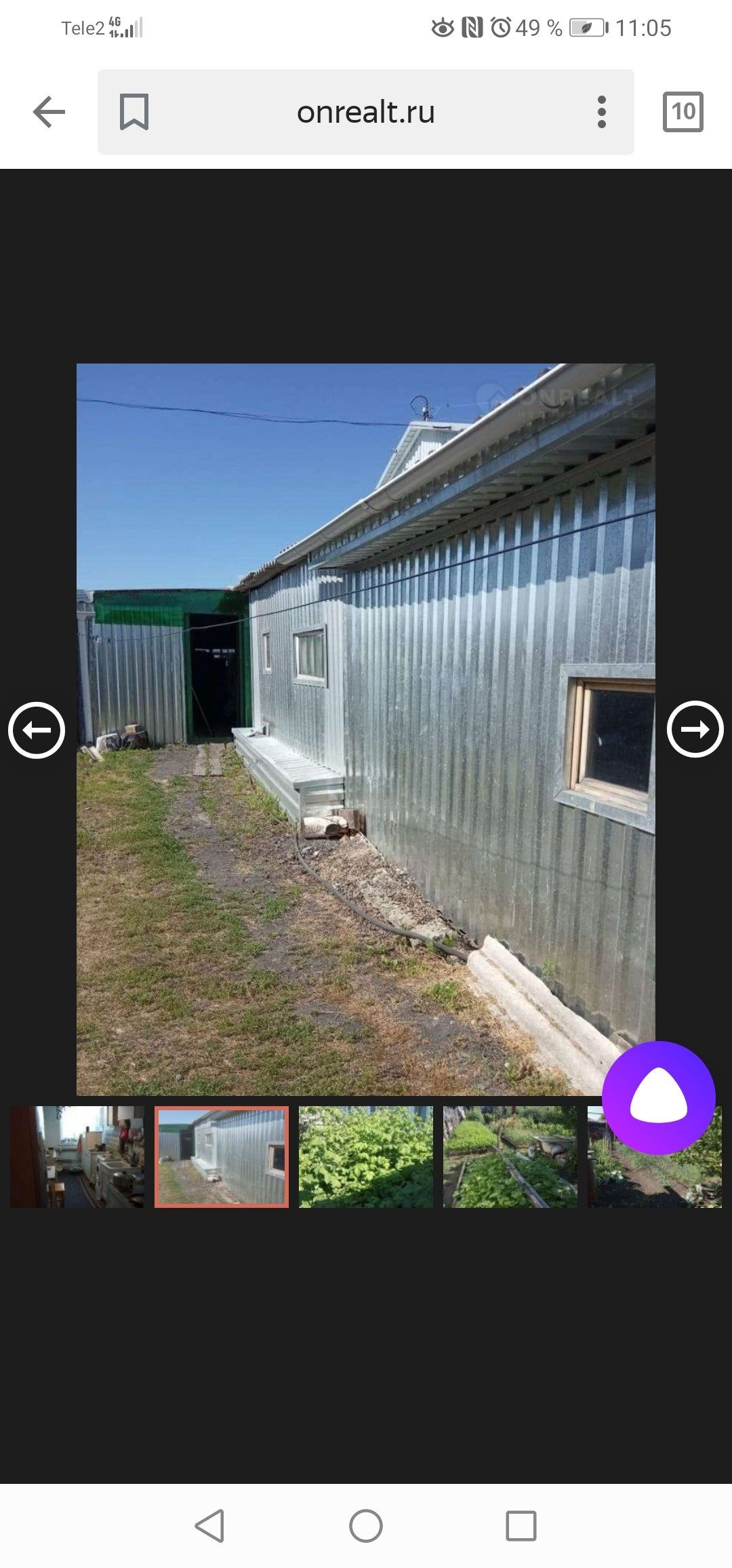The image size is (732, 1568).
Task: Show the next photo in the gallery
Action: click(x=695, y=729)
